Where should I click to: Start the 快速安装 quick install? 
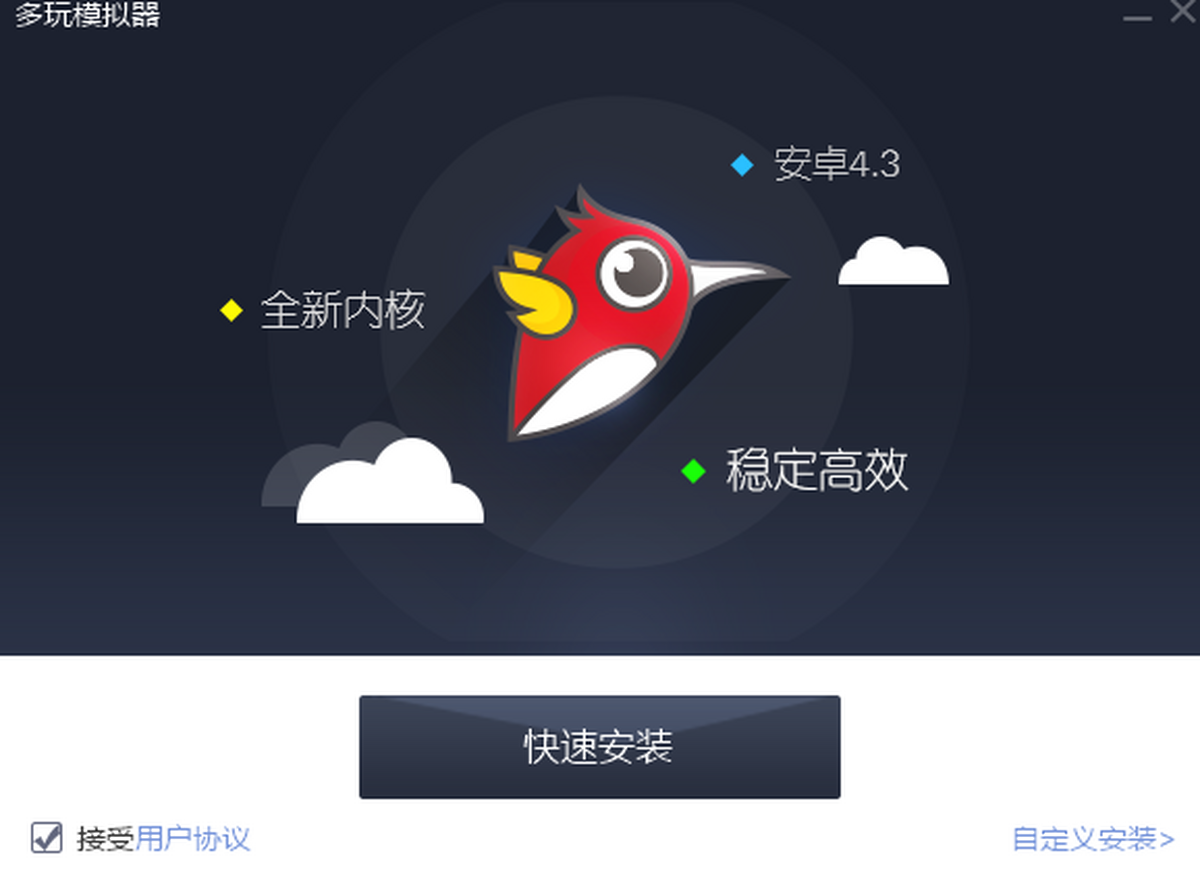[599, 747]
